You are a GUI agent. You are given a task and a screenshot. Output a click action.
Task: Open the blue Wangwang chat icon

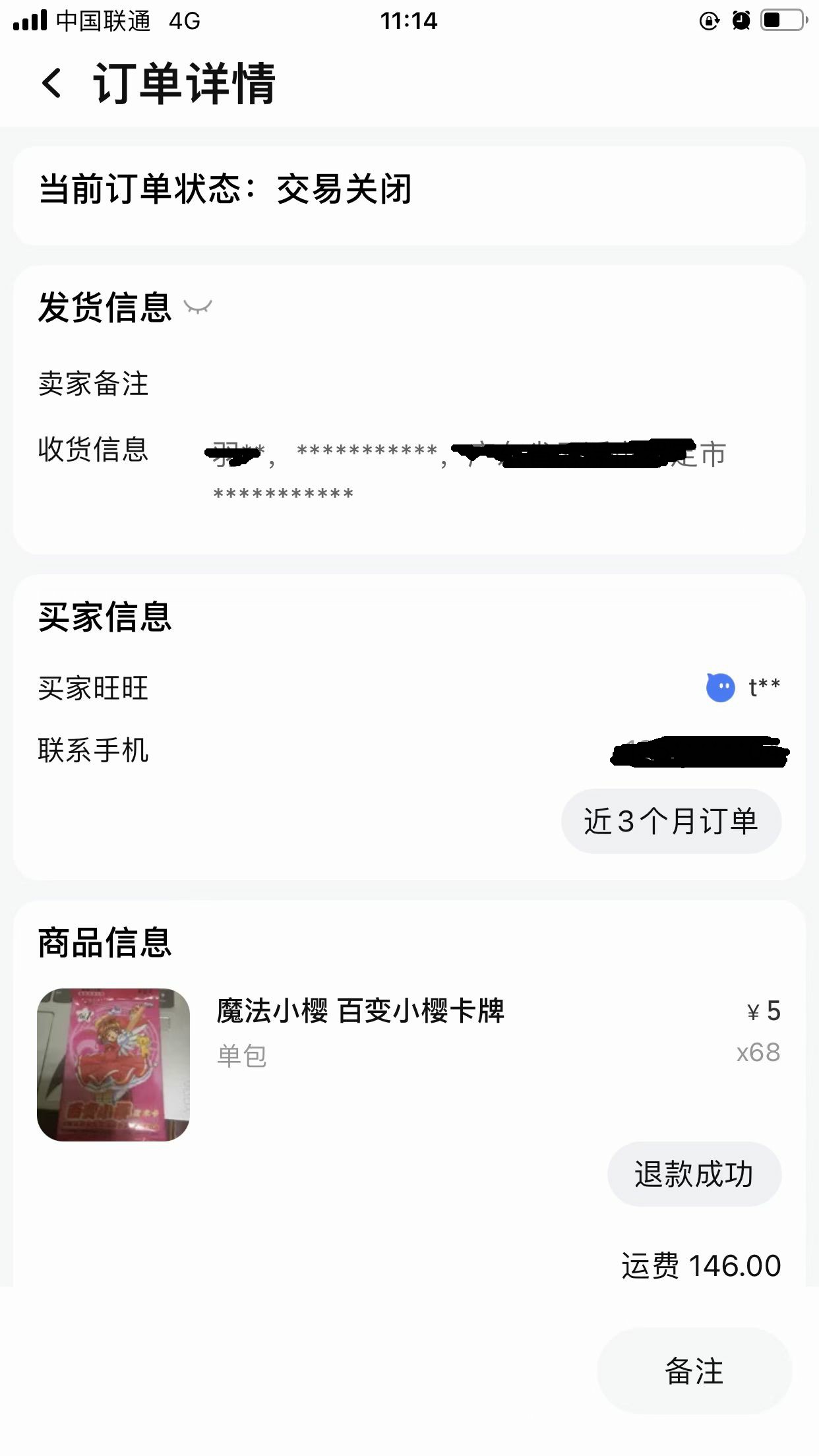tap(720, 687)
